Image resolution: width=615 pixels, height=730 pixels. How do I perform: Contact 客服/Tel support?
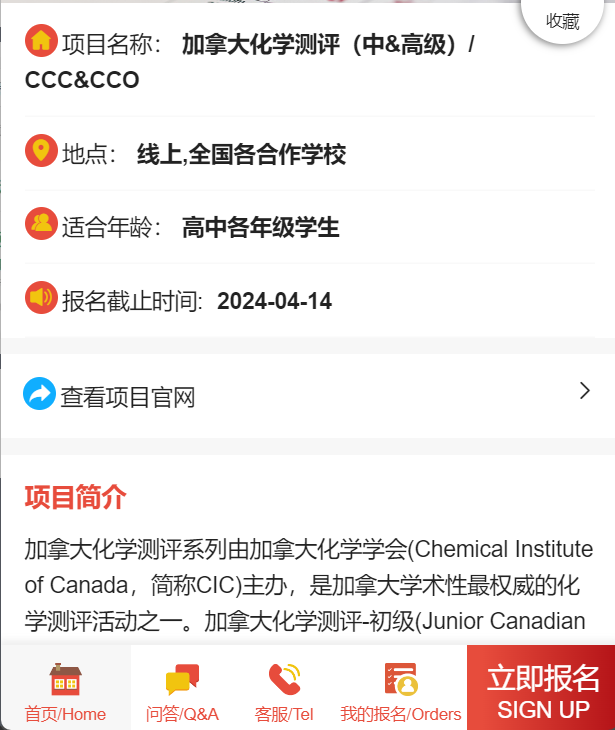tap(284, 690)
